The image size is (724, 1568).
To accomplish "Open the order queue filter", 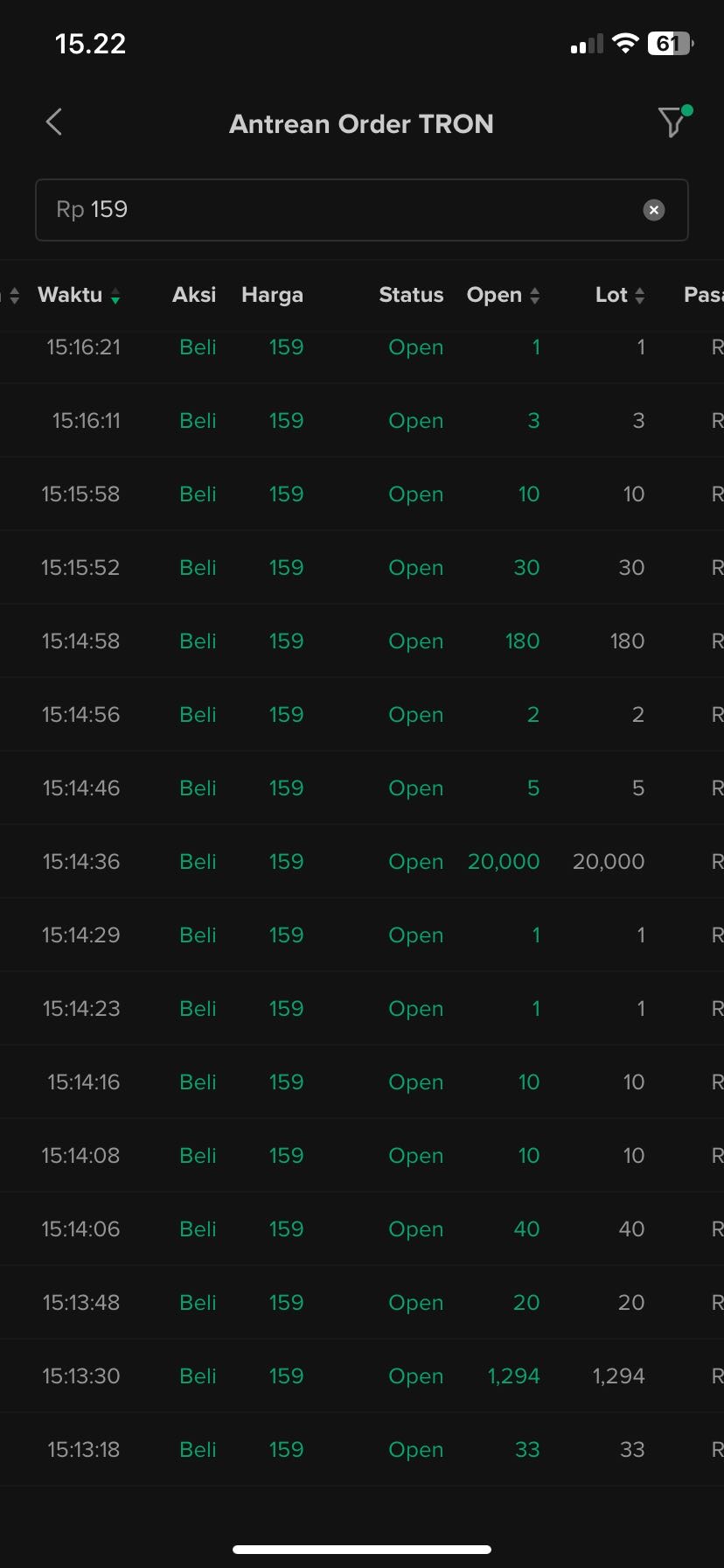I will tap(672, 122).
